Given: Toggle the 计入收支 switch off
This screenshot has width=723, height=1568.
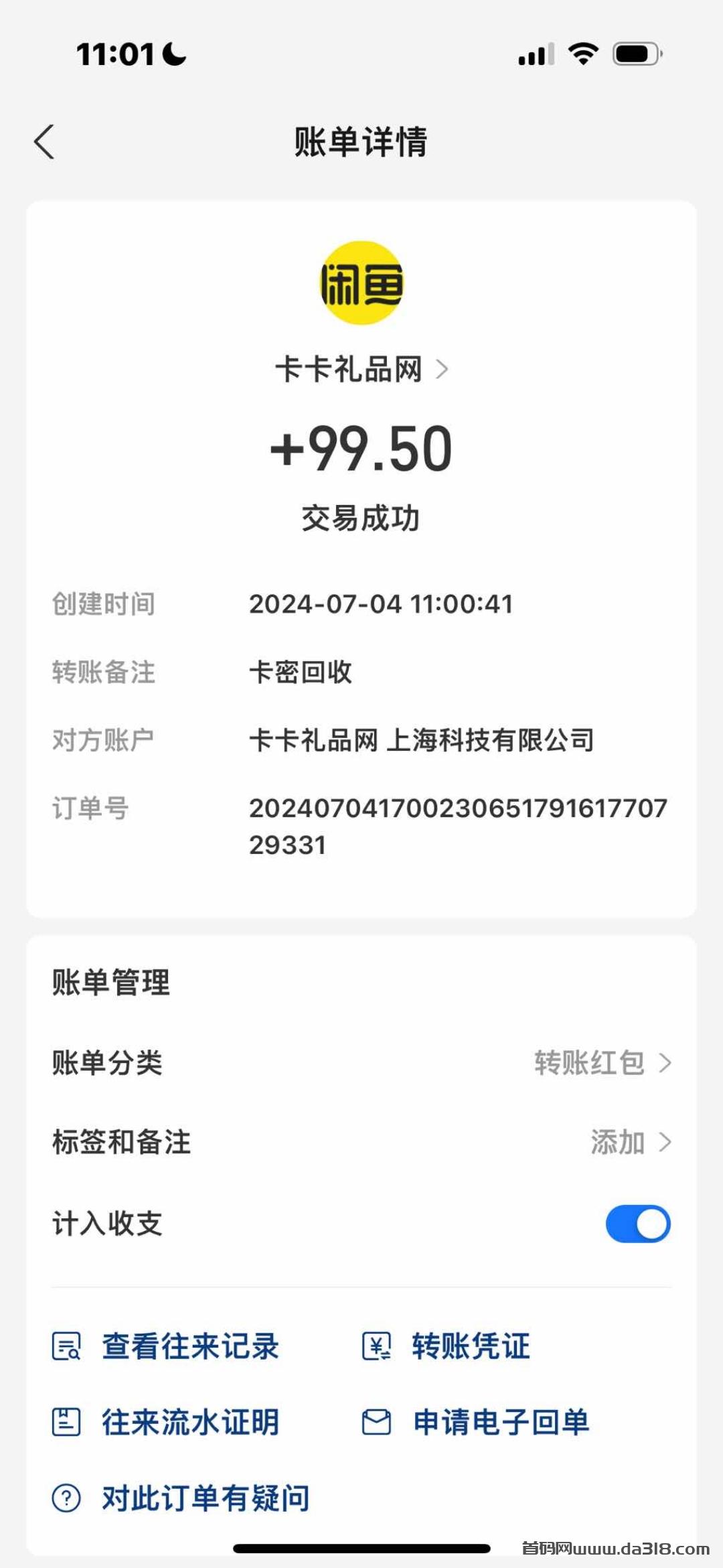Looking at the screenshot, I should point(638,1224).
